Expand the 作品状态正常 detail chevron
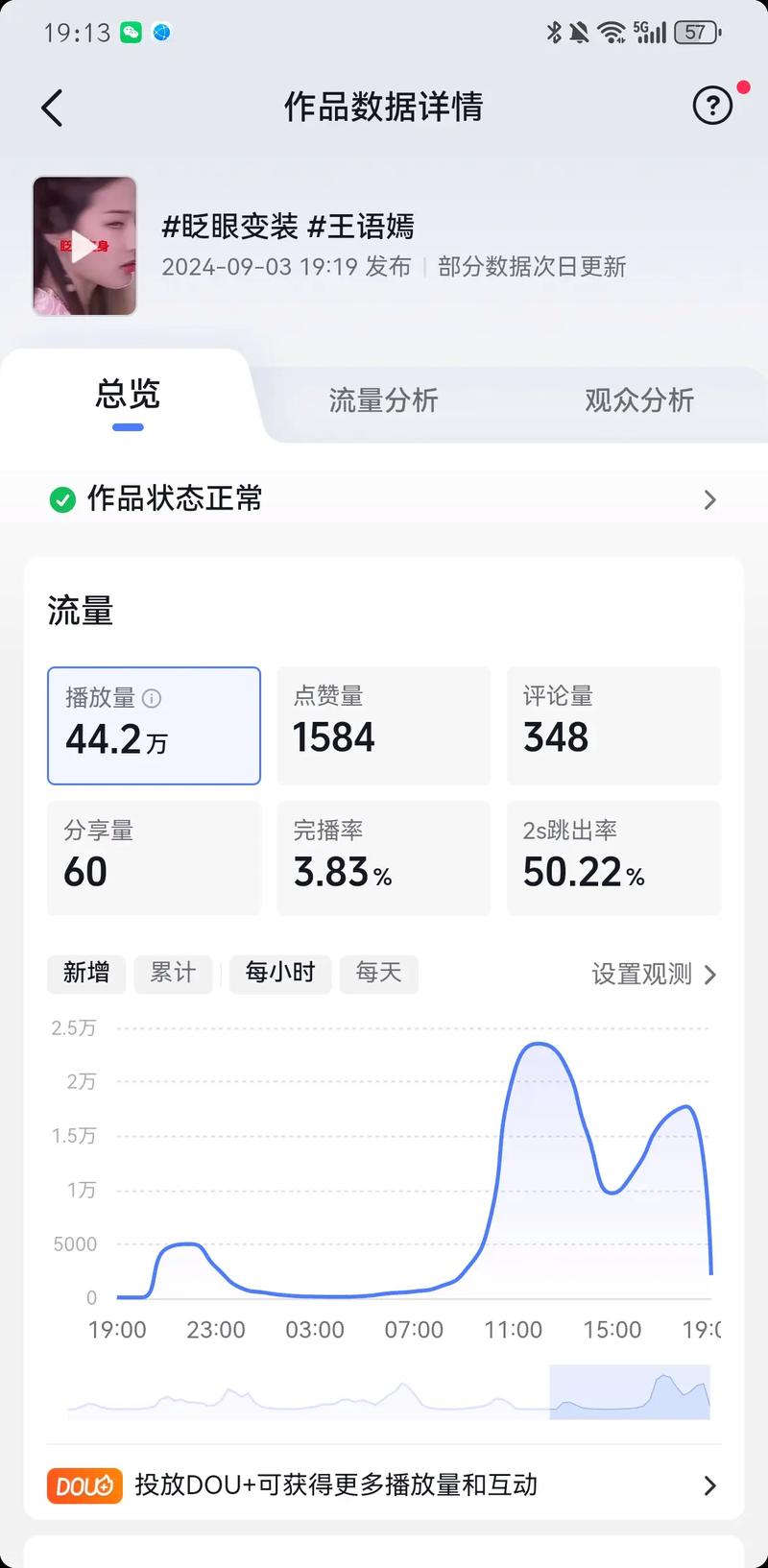 (709, 499)
